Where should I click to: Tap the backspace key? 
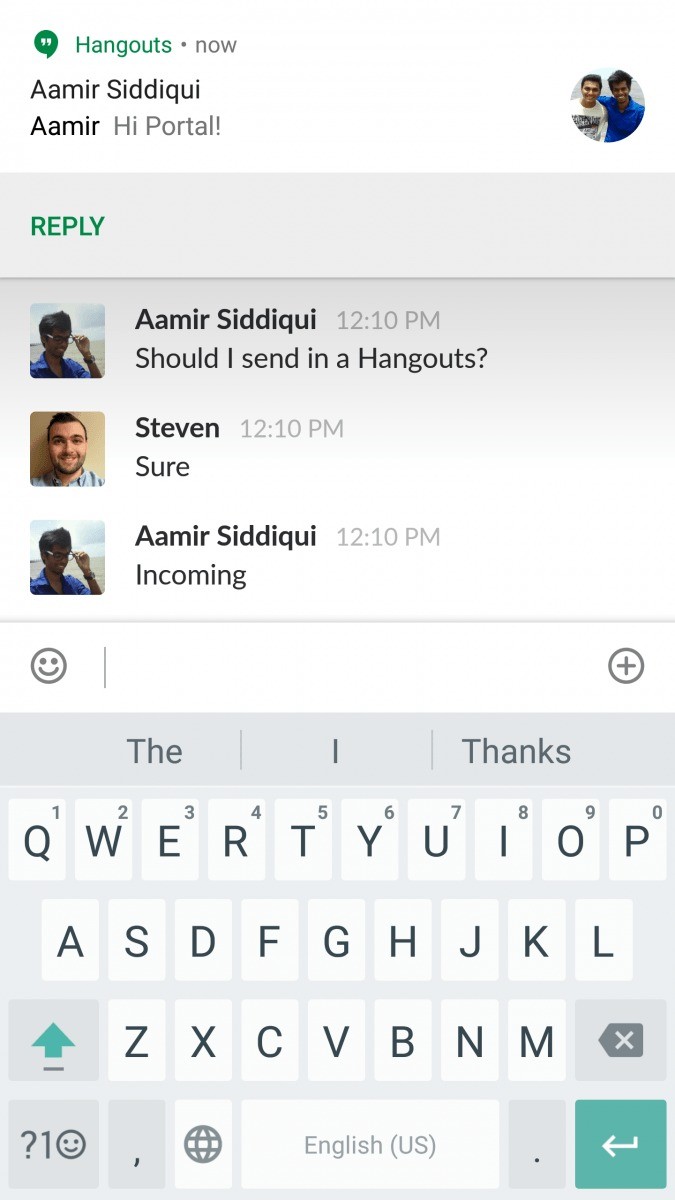tap(620, 1041)
